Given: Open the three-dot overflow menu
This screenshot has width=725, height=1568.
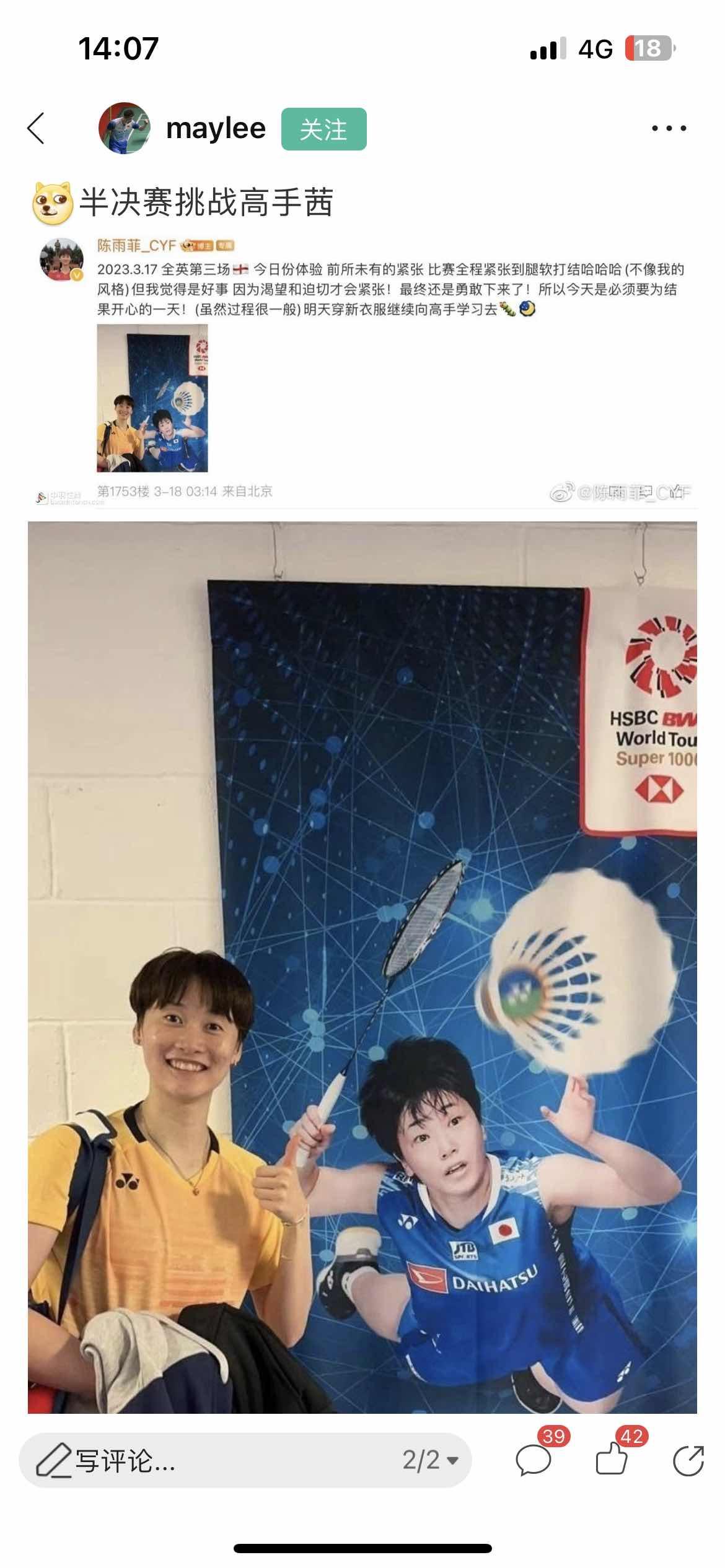Looking at the screenshot, I should 669,128.
